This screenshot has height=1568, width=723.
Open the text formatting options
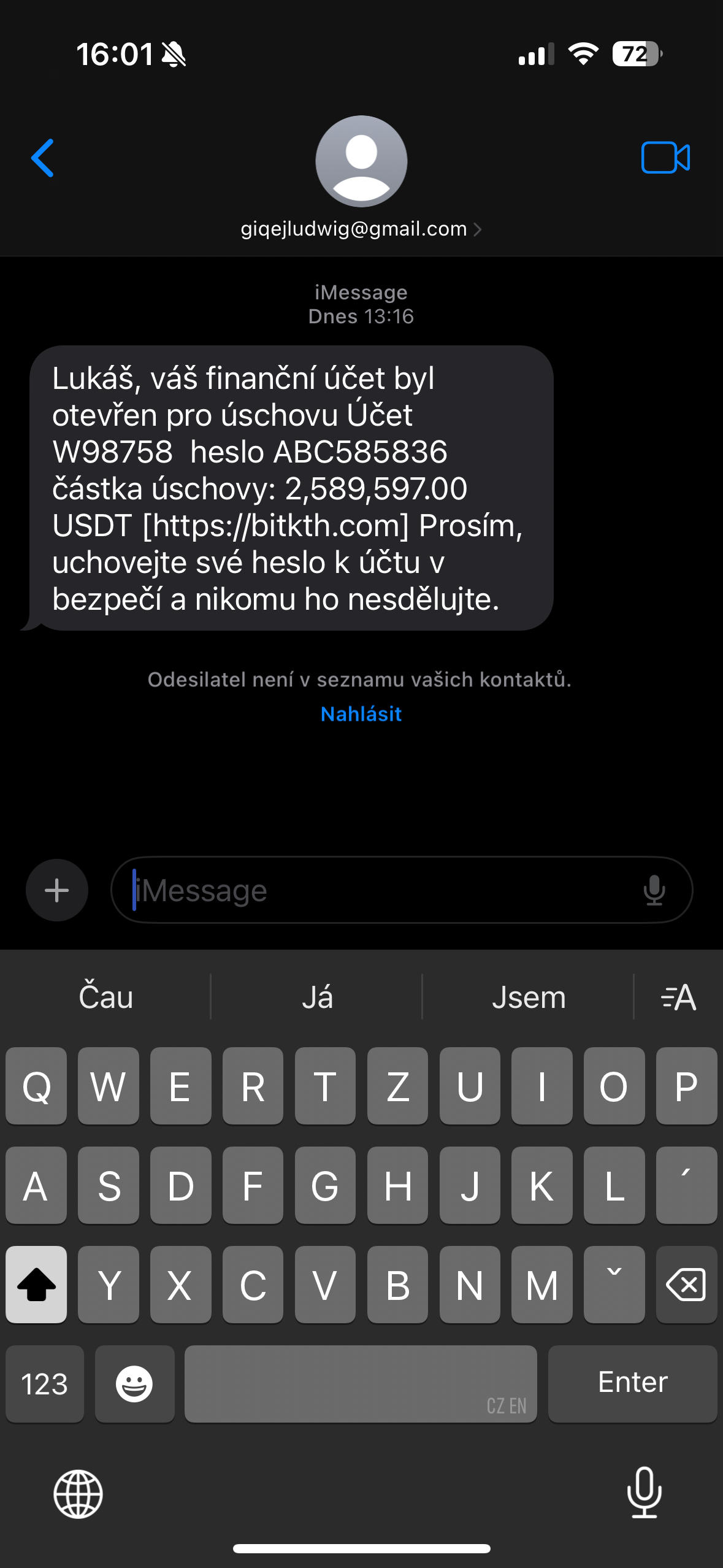click(678, 997)
